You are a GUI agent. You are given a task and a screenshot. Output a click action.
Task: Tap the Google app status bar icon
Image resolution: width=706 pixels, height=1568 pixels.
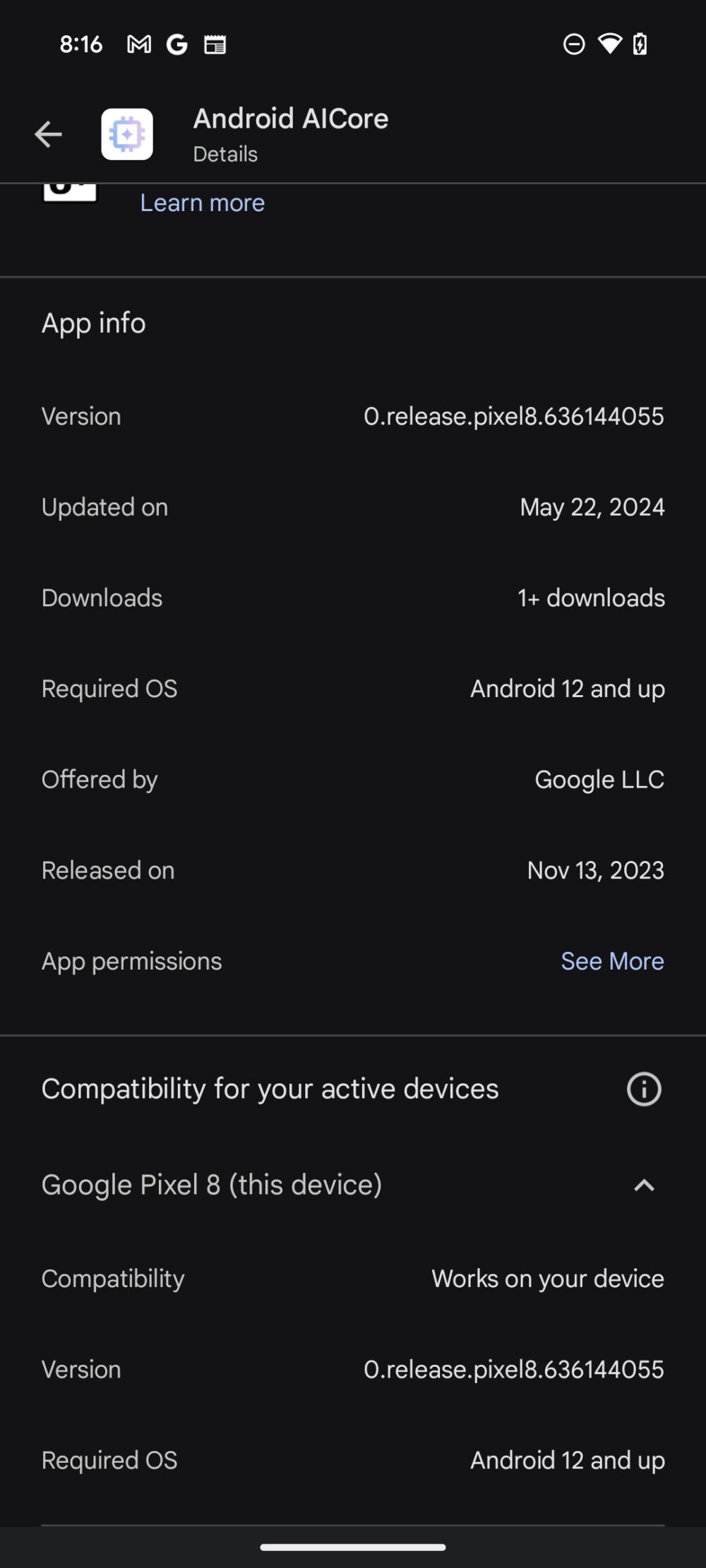(176, 44)
